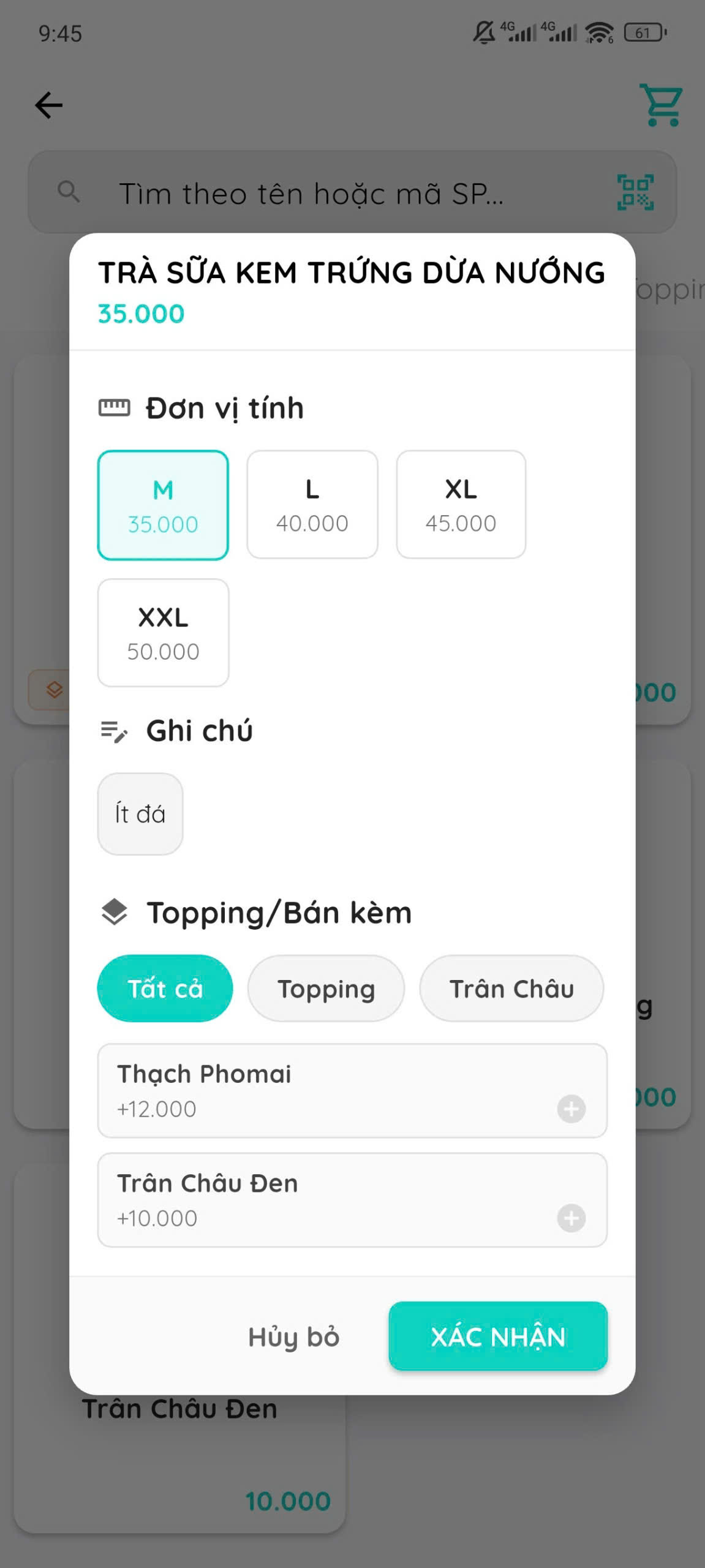Viewport: 705px width, 1568px height.
Task: Add Thạch Phomai topping
Action: point(571,1109)
